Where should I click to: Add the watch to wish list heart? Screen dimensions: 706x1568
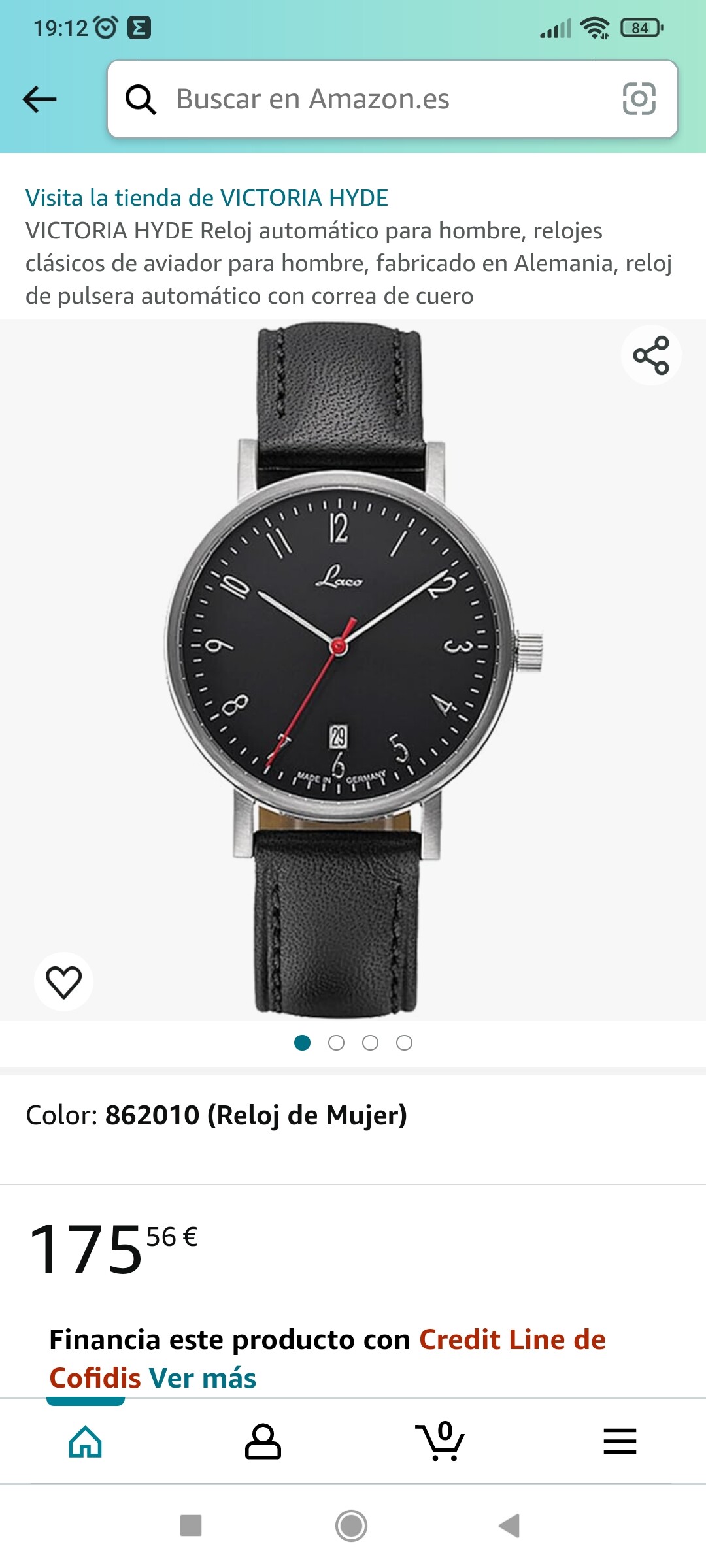click(63, 981)
